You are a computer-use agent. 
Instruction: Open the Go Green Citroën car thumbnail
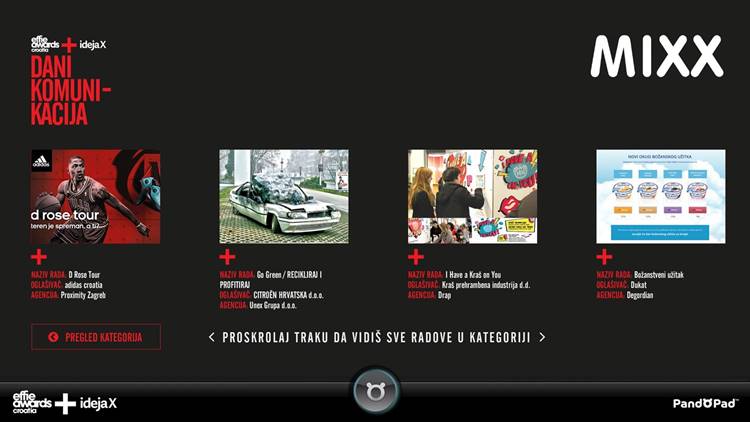point(284,196)
